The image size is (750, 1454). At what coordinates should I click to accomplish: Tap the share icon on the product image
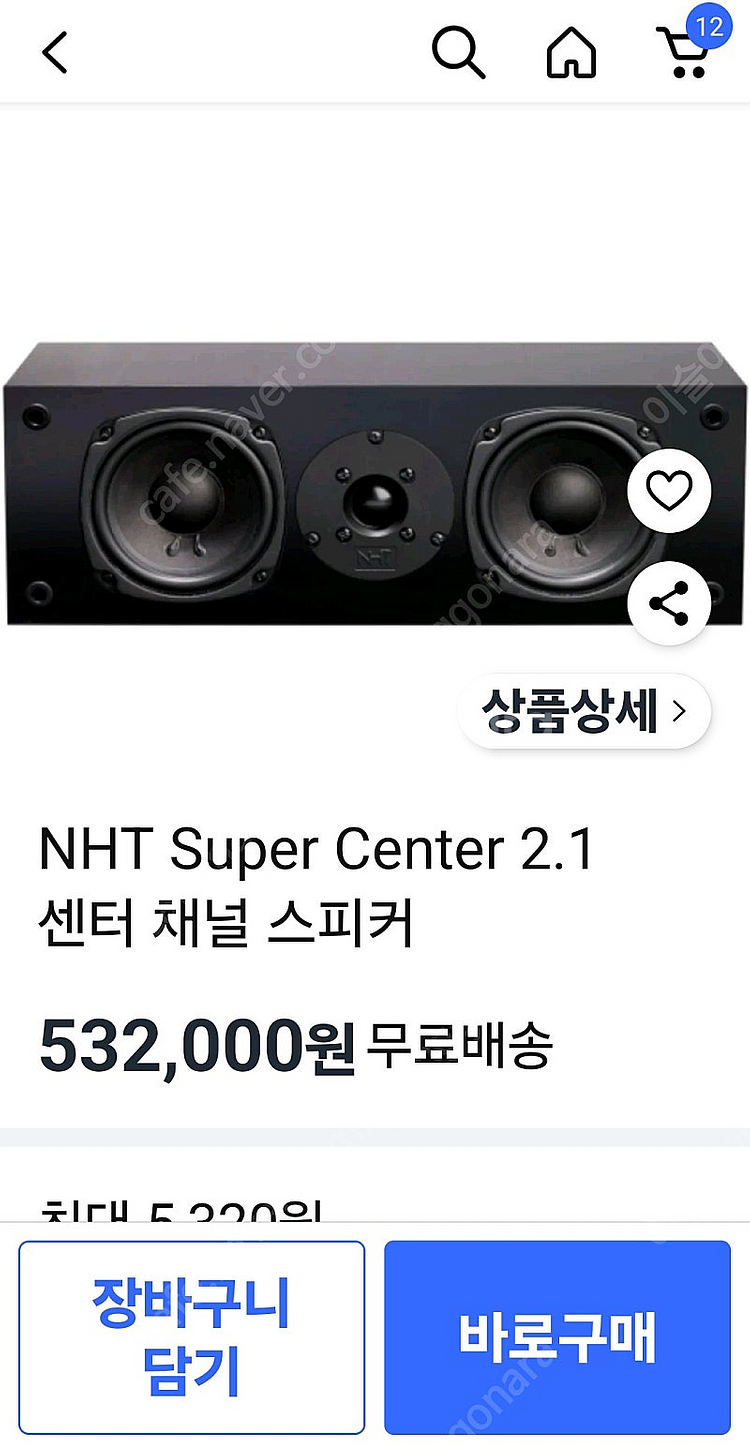pos(669,601)
